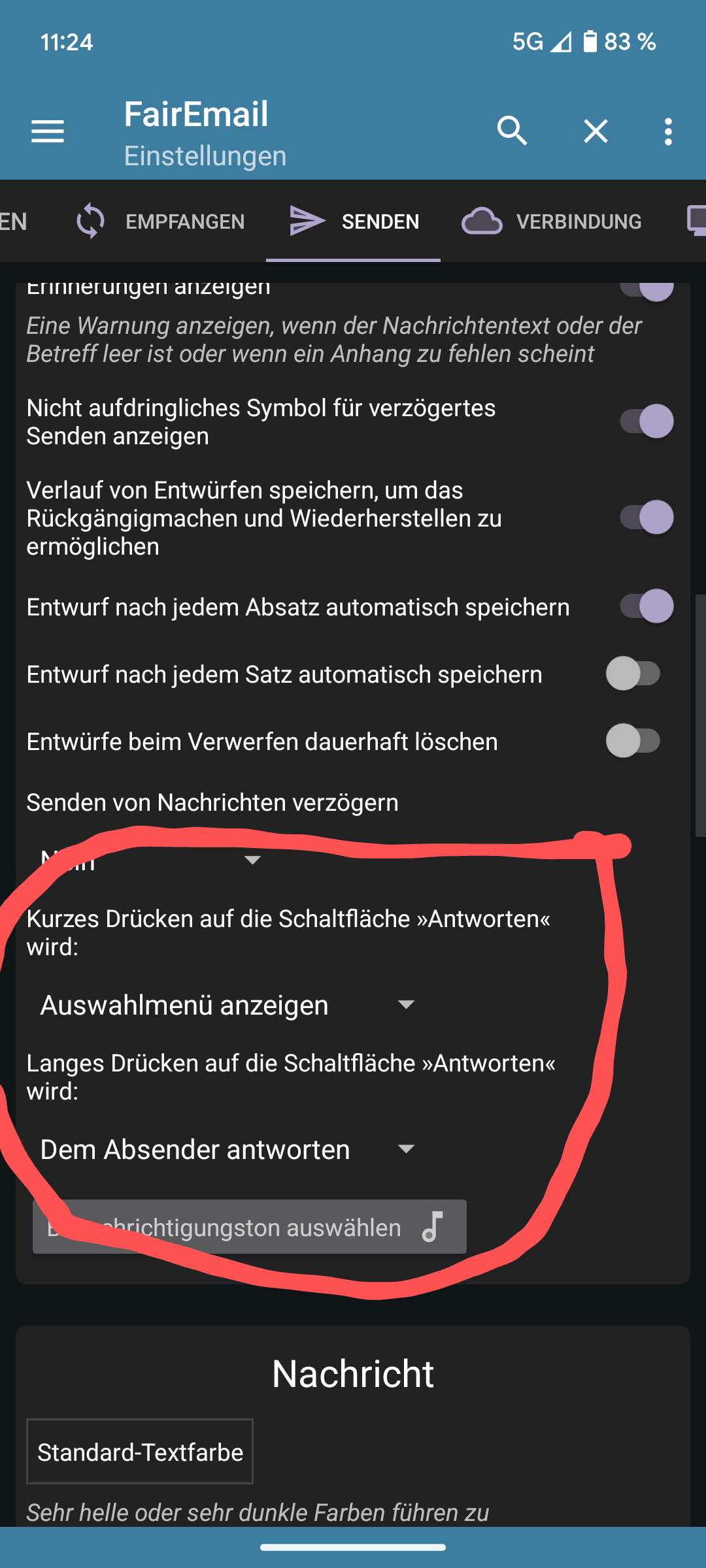Open the navigation drawer menu
The width and height of the screenshot is (706, 1568).
point(47,132)
